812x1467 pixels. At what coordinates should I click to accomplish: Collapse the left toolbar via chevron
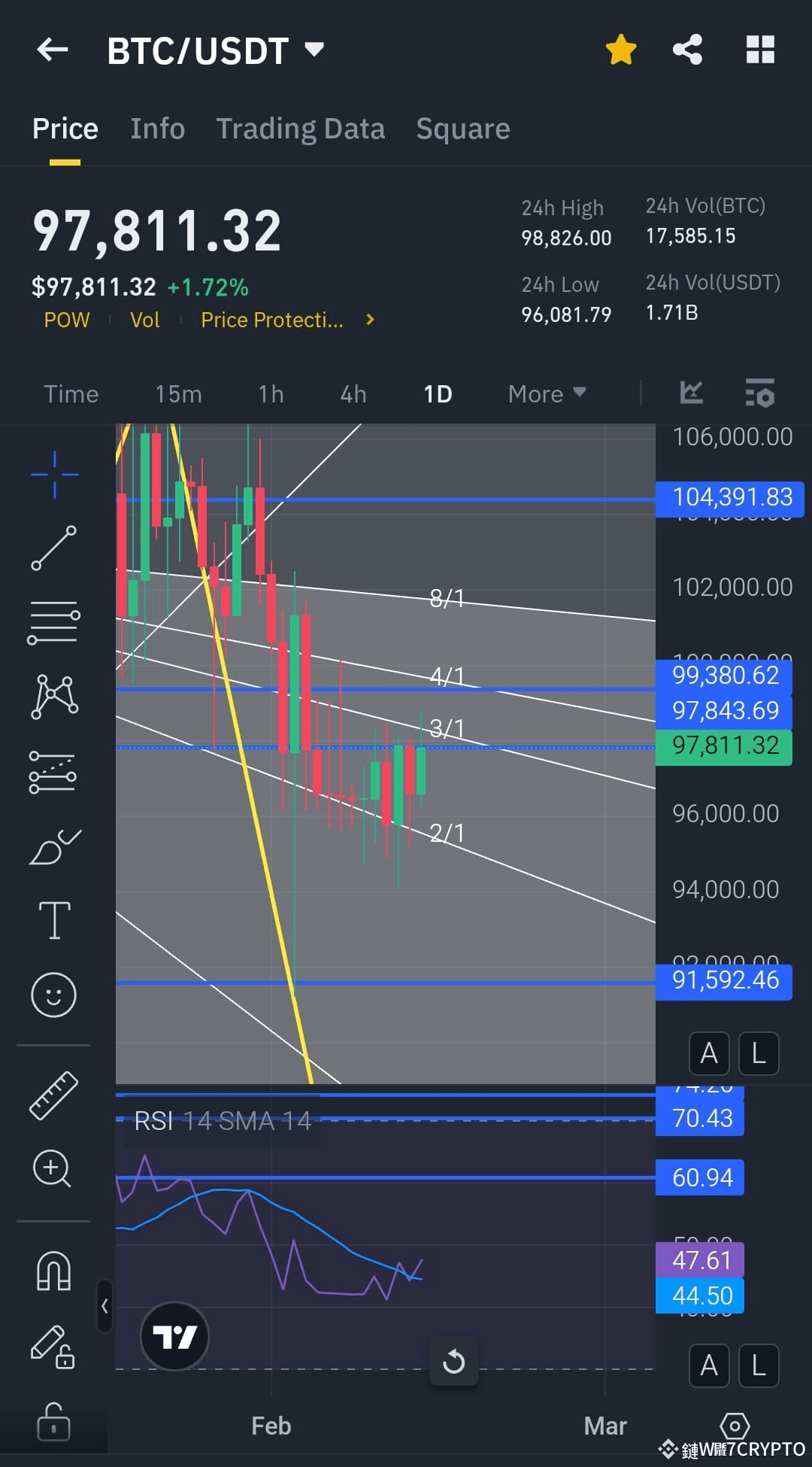click(105, 1308)
